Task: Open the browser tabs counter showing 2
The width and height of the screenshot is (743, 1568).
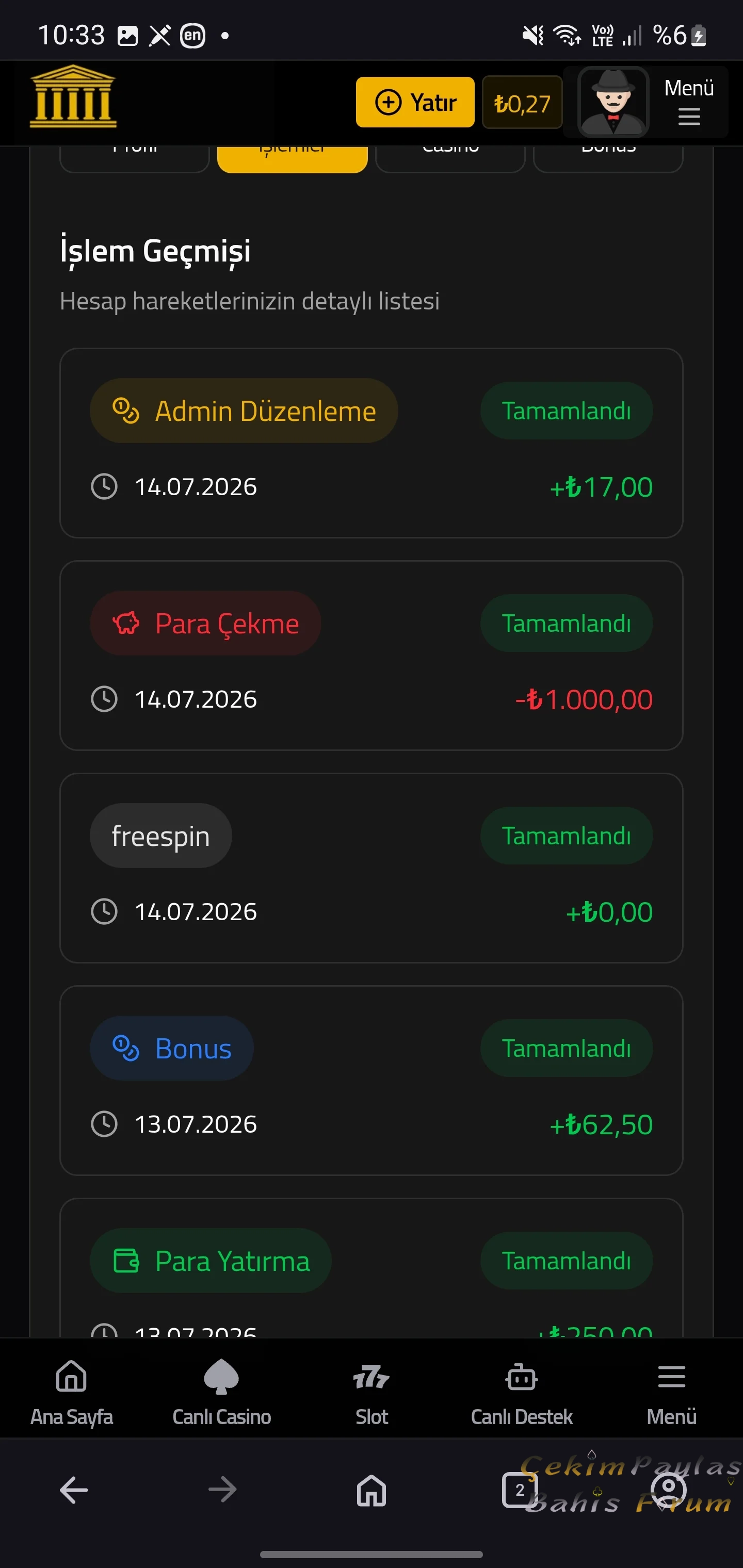Action: [520, 1491]
